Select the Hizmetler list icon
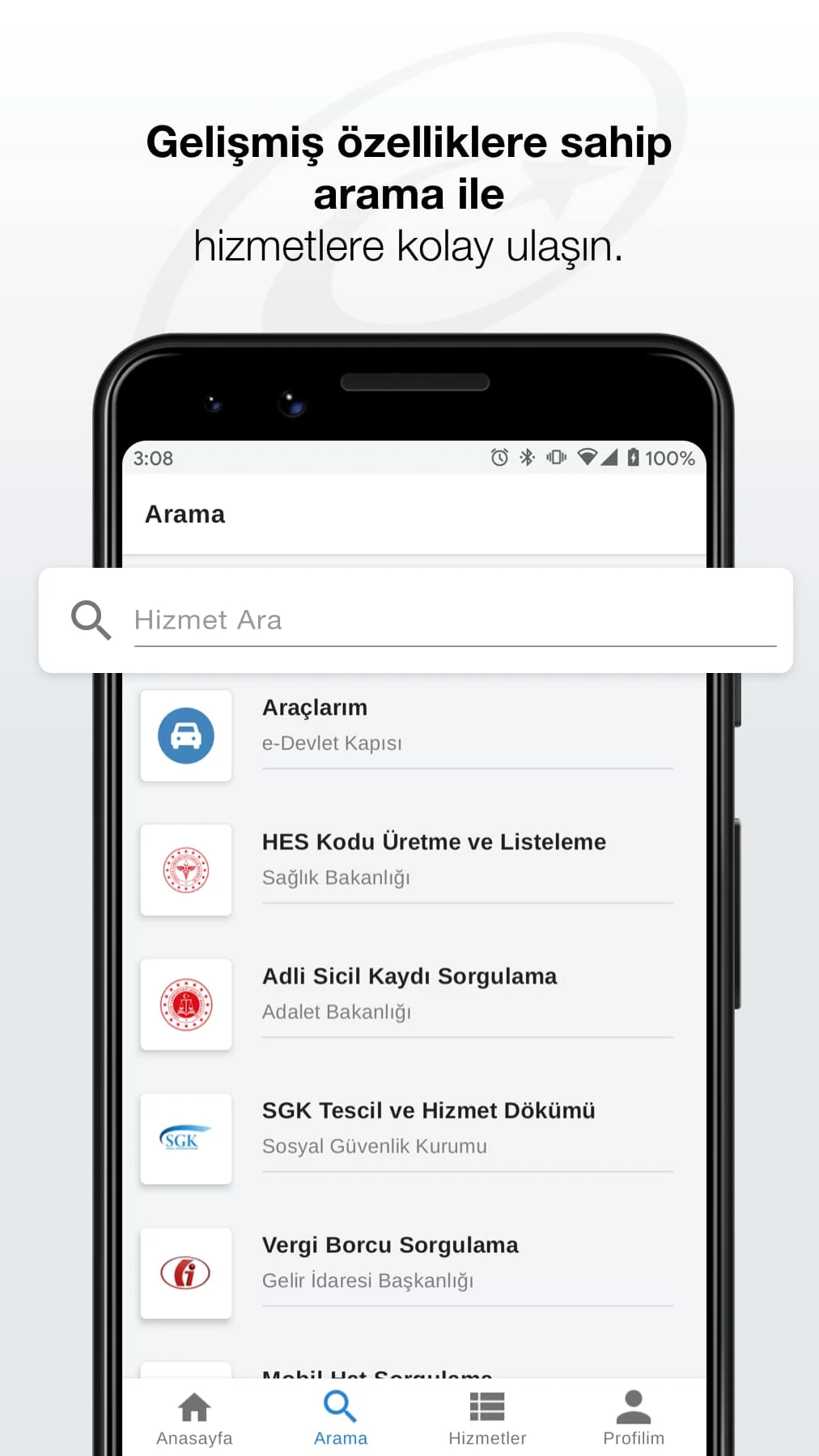819x1456 pixels. click(487, 1406)
